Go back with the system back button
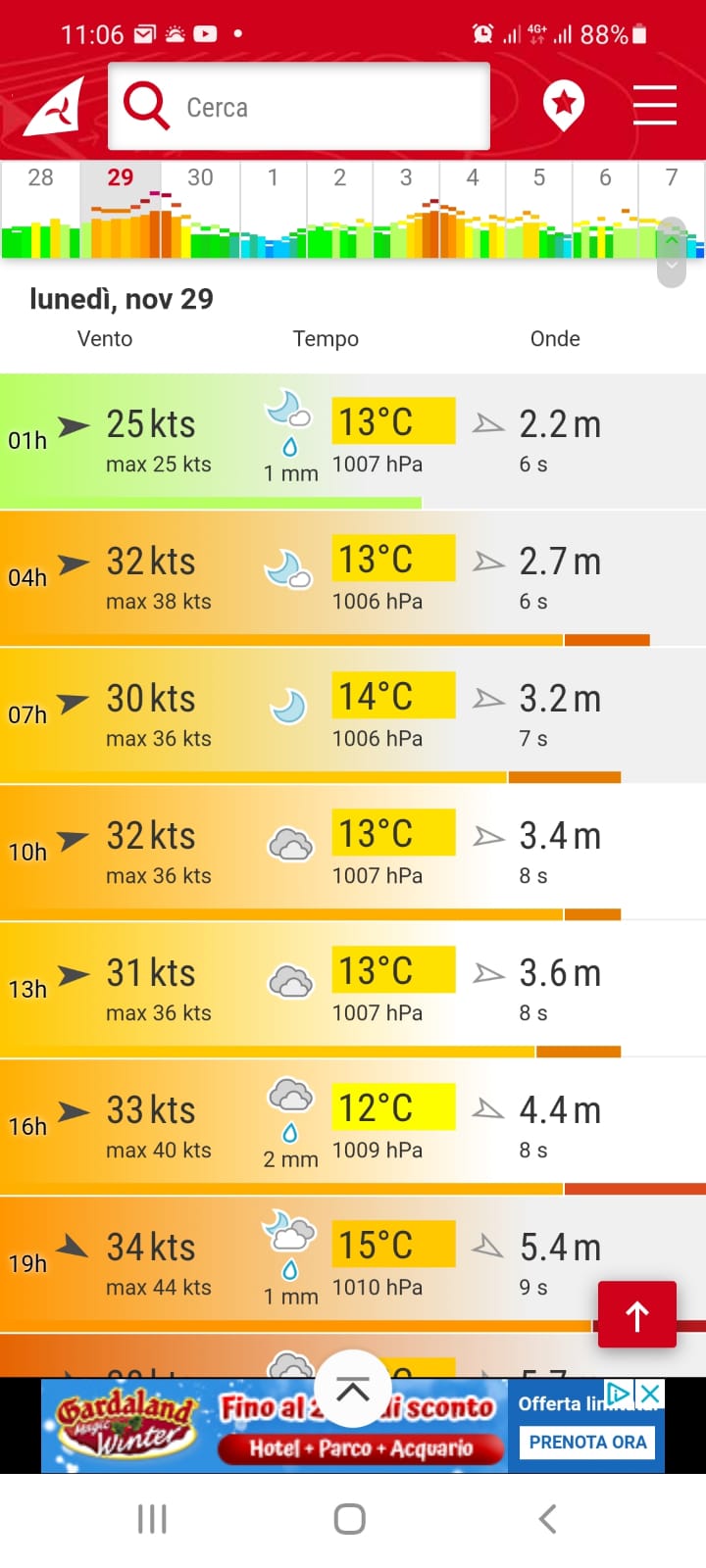This screenshot has width=706, height=1568. click(548, 1519)
